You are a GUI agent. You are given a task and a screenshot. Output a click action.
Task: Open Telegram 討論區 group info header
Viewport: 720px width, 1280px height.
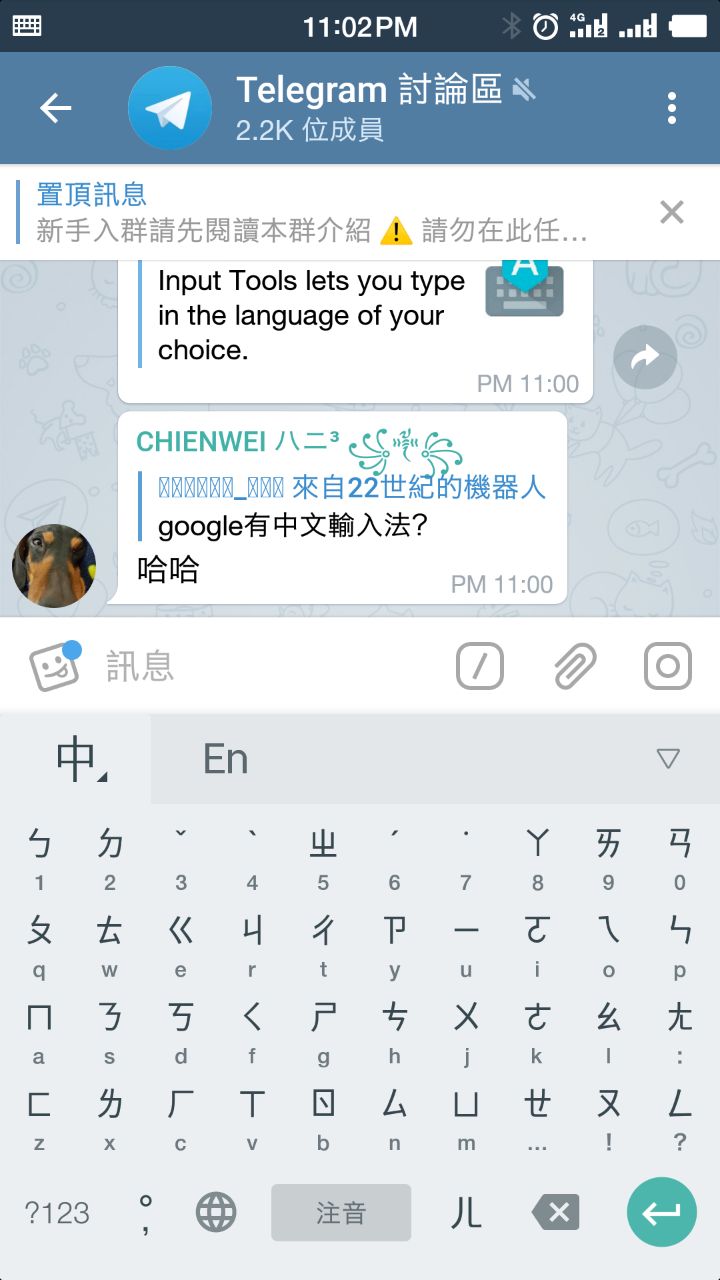[368, 108]
